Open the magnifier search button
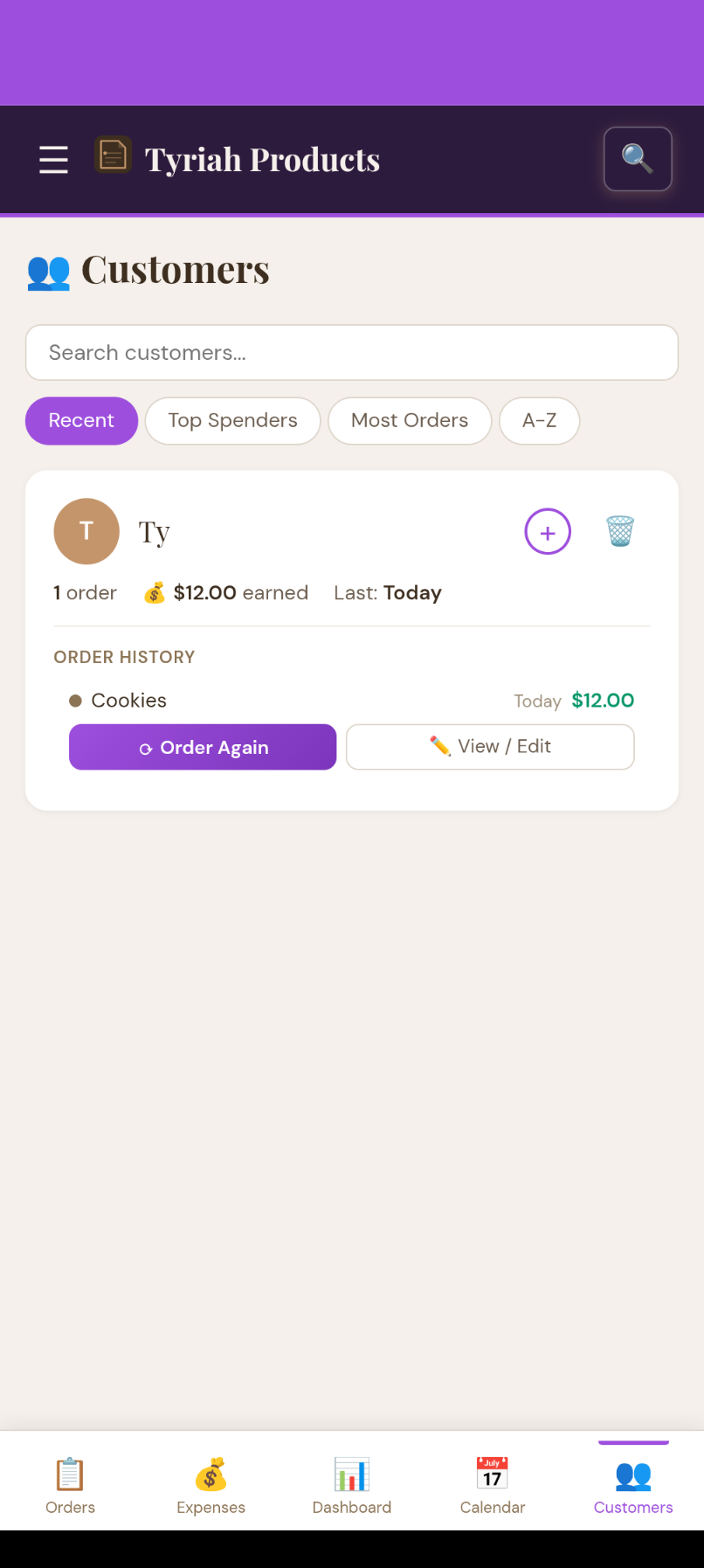The image size is (704, 1568). pyautogui.click(x=638, y=159)
